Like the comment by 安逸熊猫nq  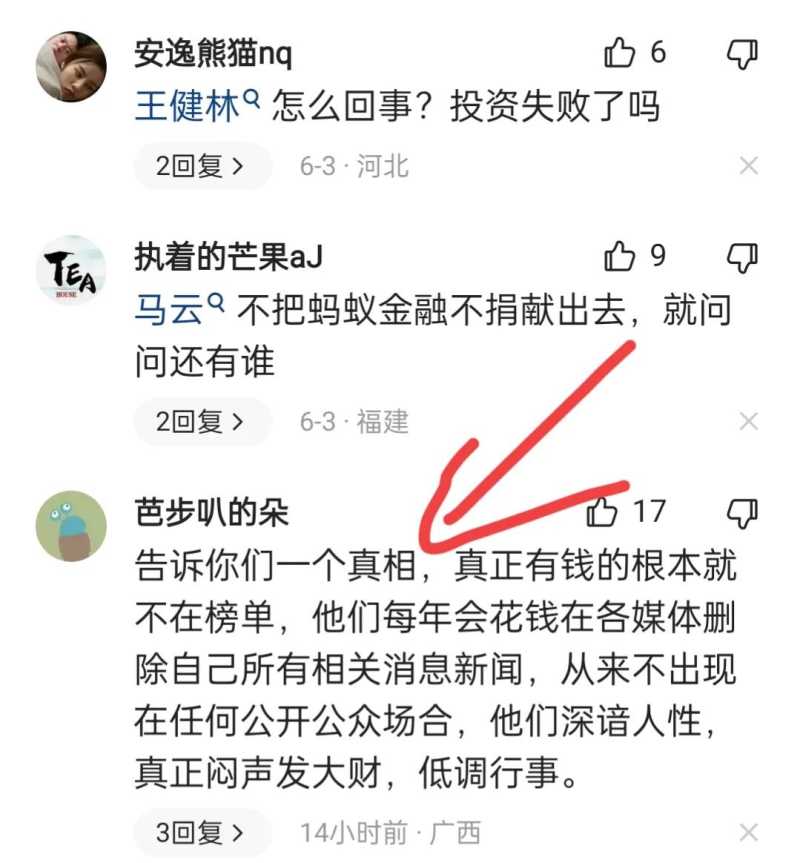coord(620,53)
